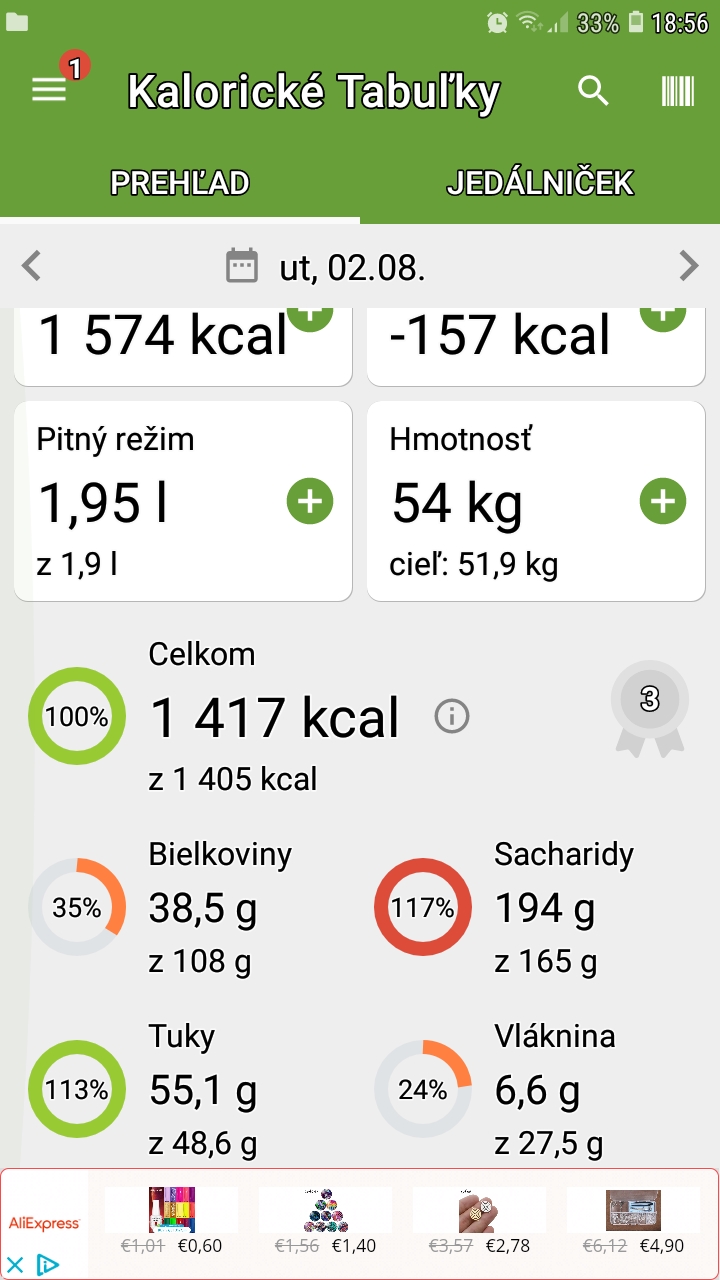Open the AliExpress ad item priced €4,90

633,1220
